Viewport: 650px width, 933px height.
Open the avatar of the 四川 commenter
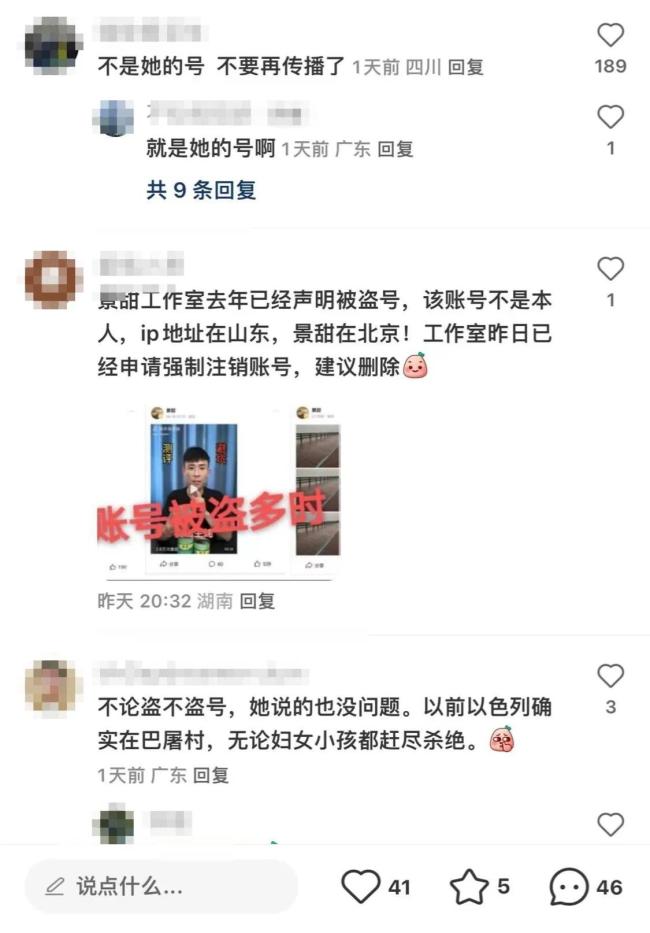click(53, 46)
